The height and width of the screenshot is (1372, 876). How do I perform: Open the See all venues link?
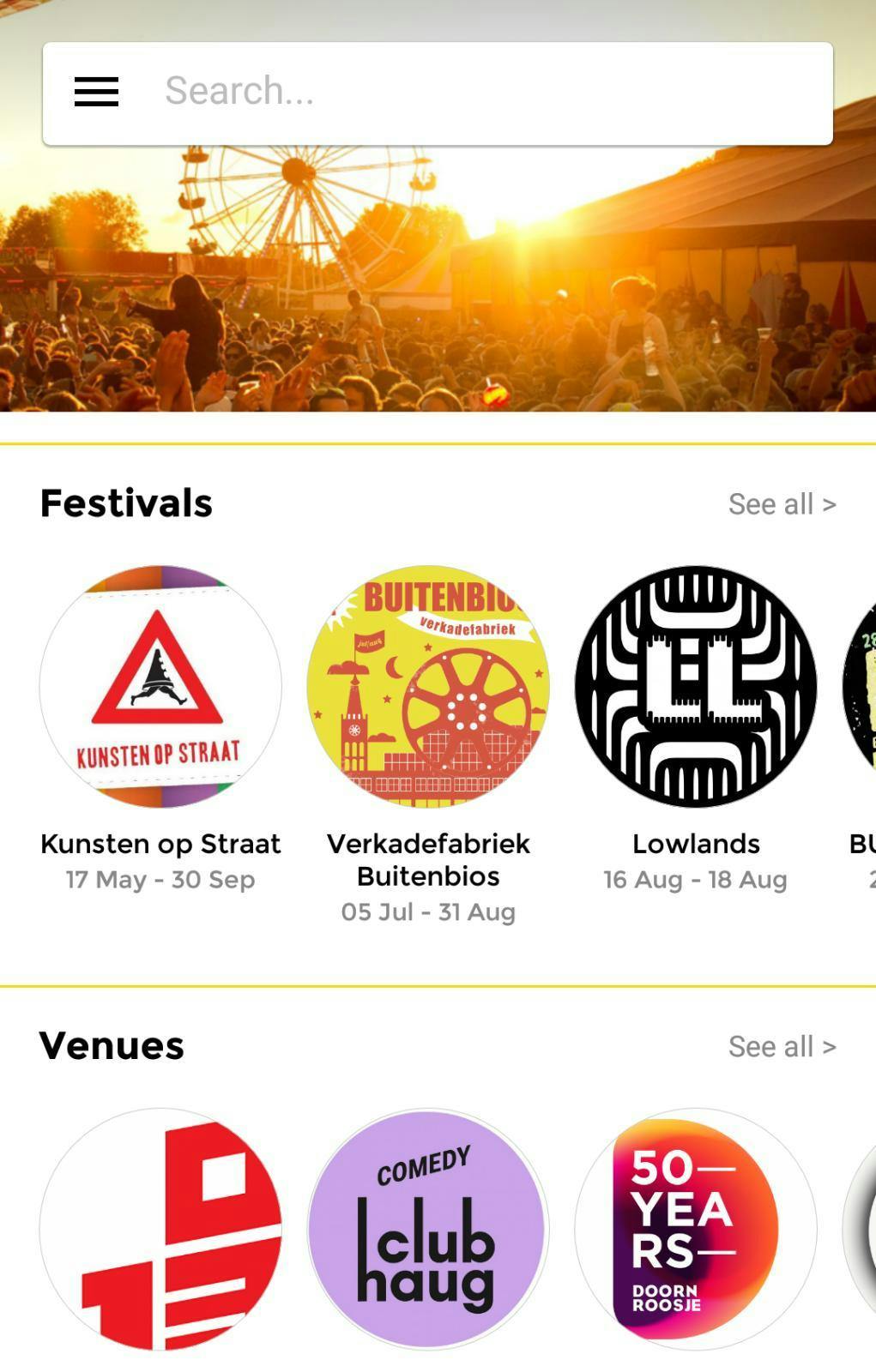click(782, 1046)
